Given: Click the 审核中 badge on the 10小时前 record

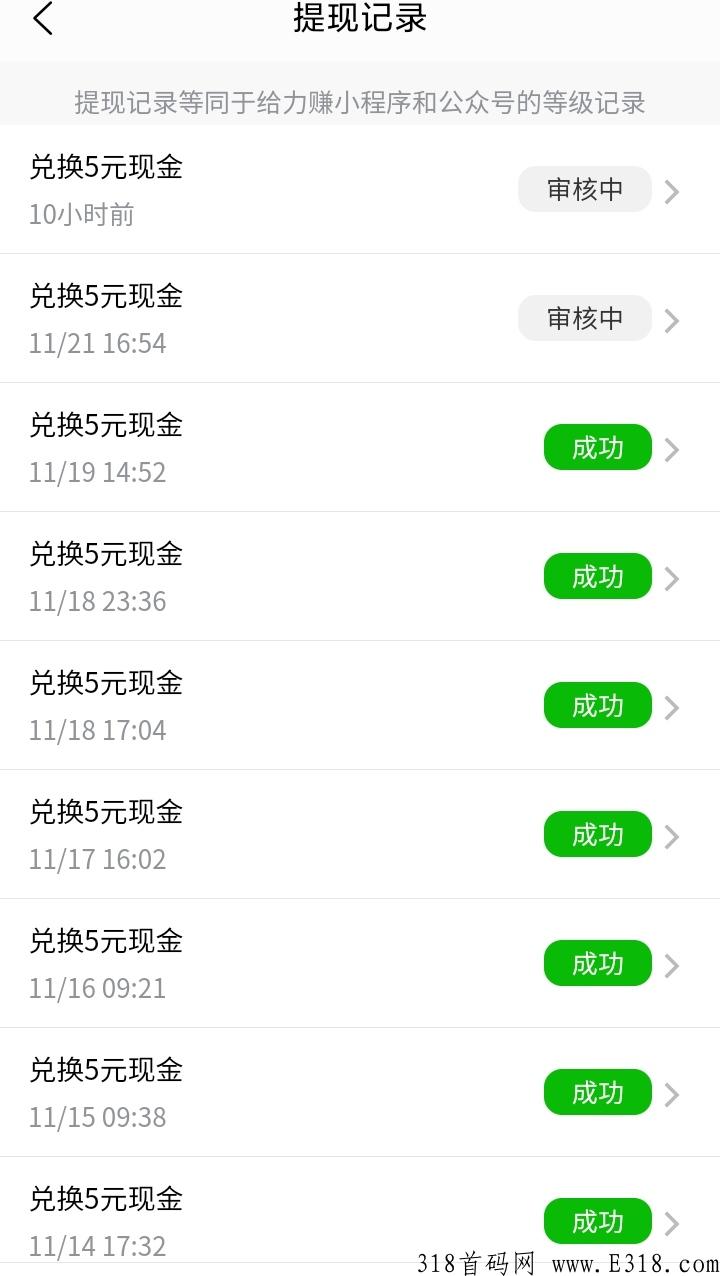Looking at the screenshot, I should pos(584,189).
